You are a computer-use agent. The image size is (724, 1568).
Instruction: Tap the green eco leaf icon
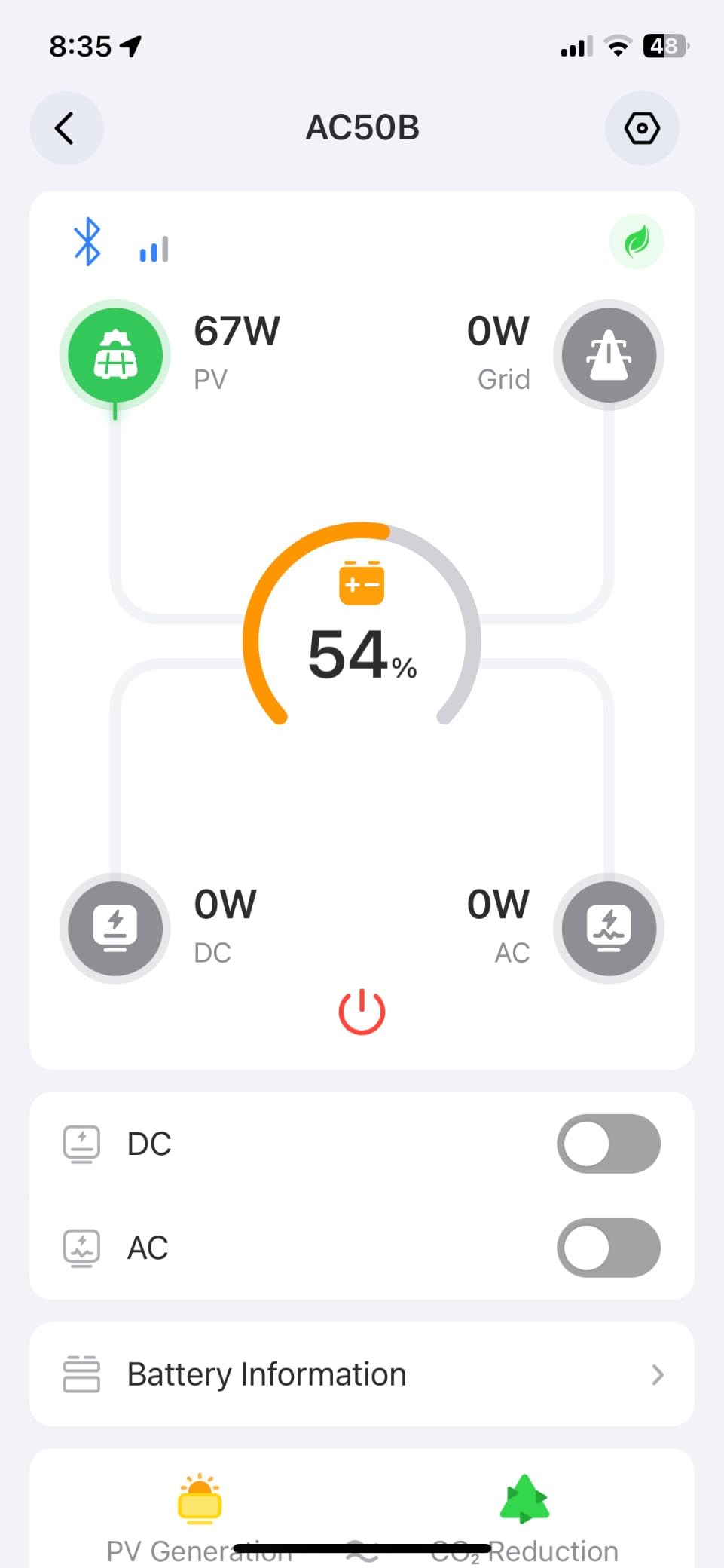637,242
